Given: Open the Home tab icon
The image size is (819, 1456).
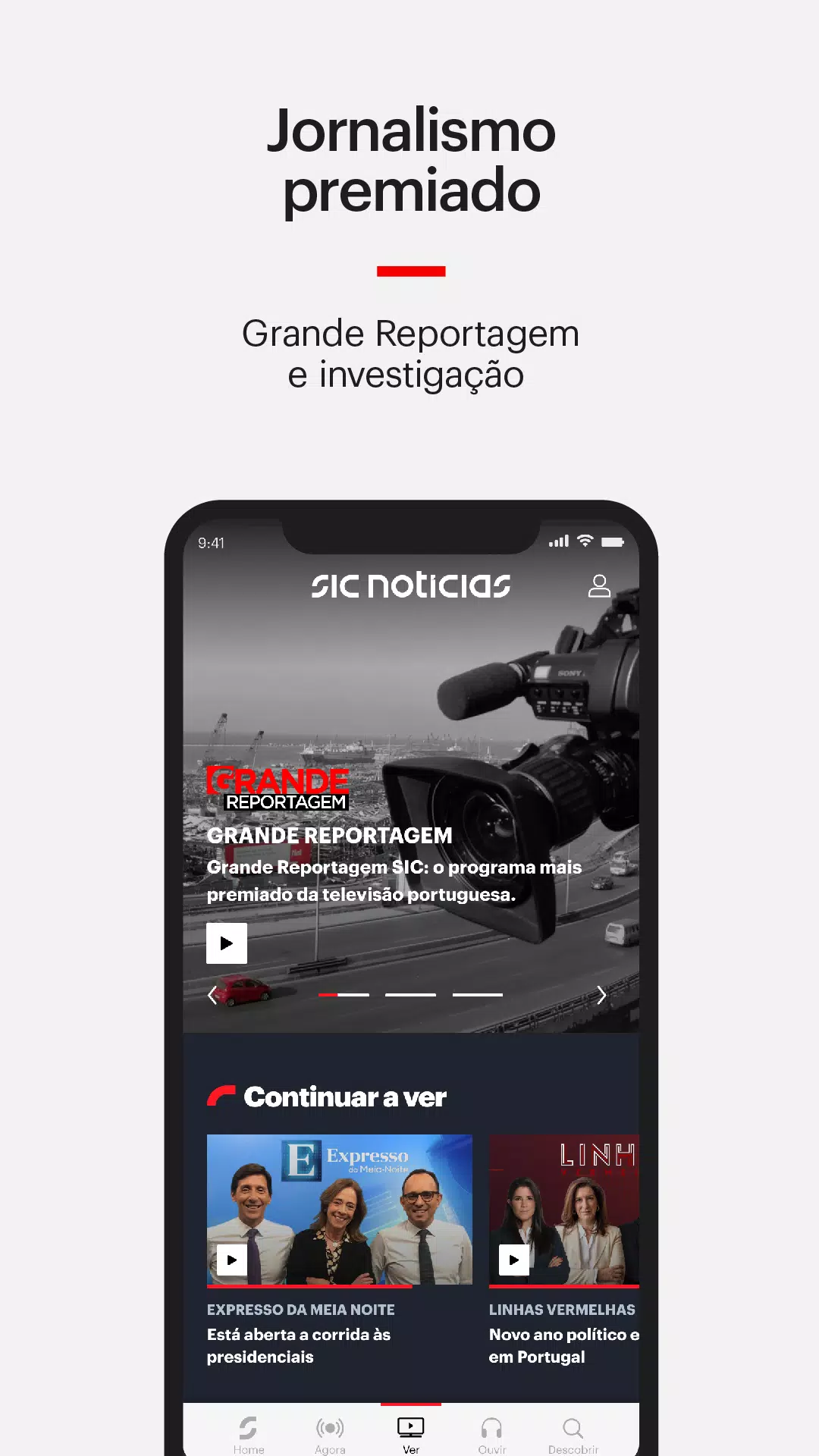Looking at the screenshot, I should 248,1429.
